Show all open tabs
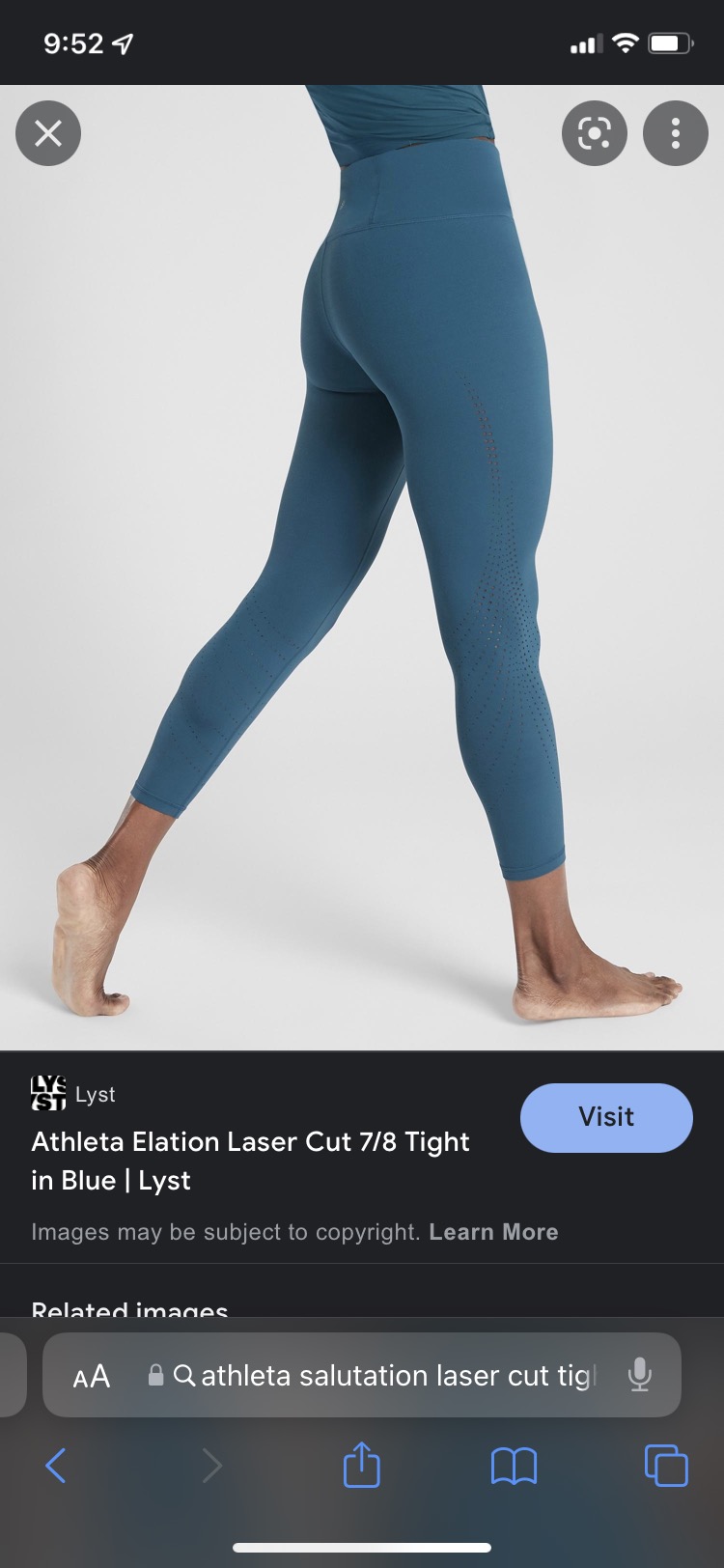Screen dimensions: 724x1568 666,1466
